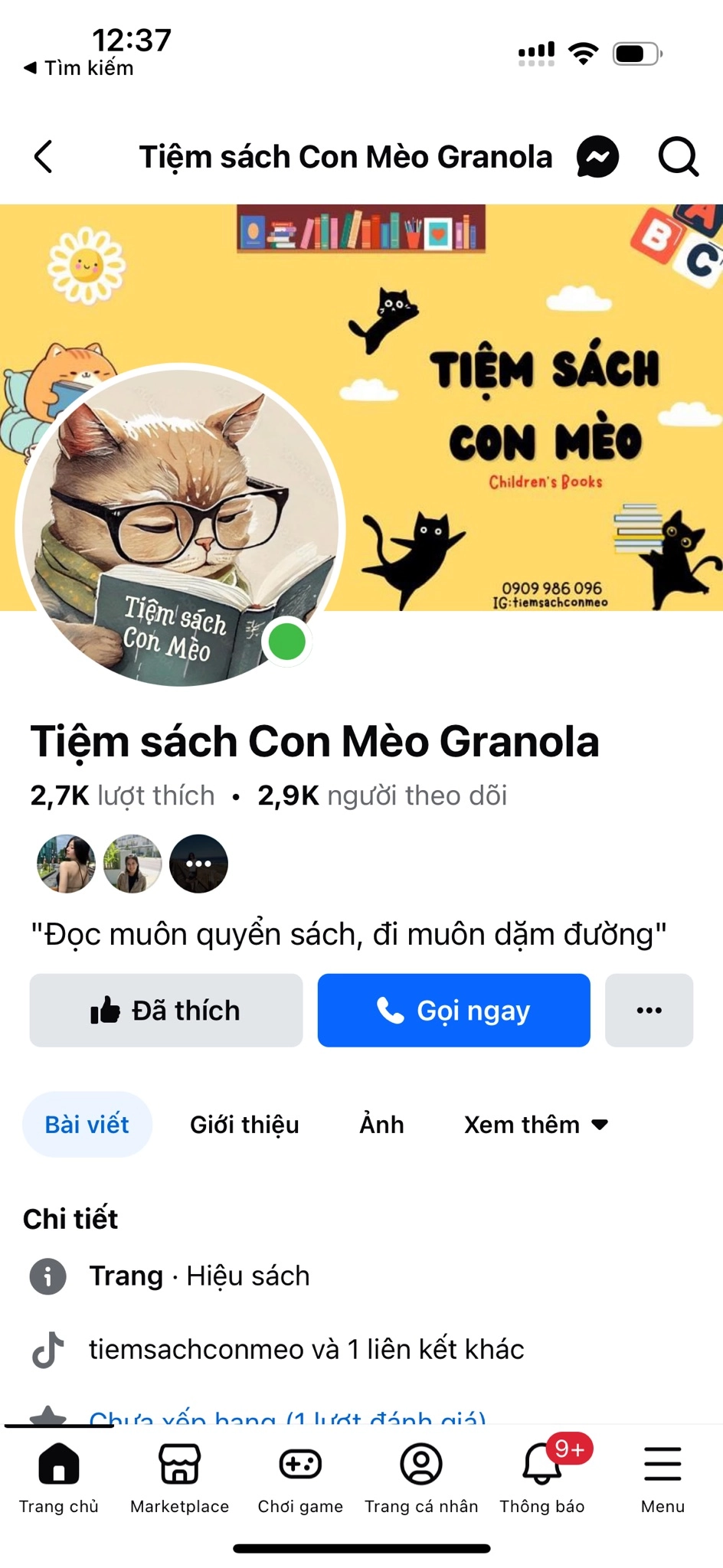This screenshot has width=723, height=1568.
Task: Check Thông báo notifications bell
Action: coord(542,1478)
